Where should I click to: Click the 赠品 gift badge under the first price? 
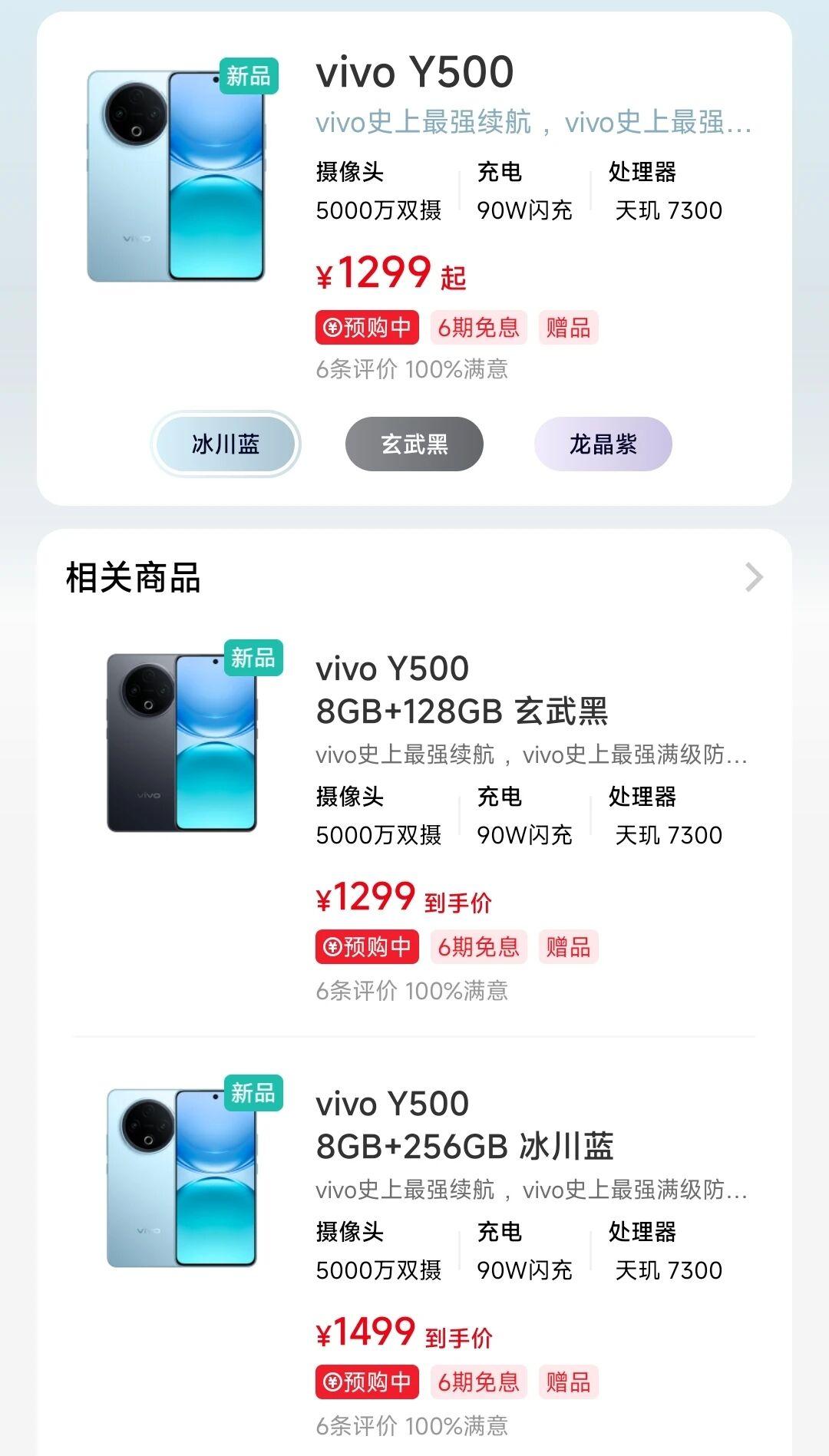tap(568, 329)
